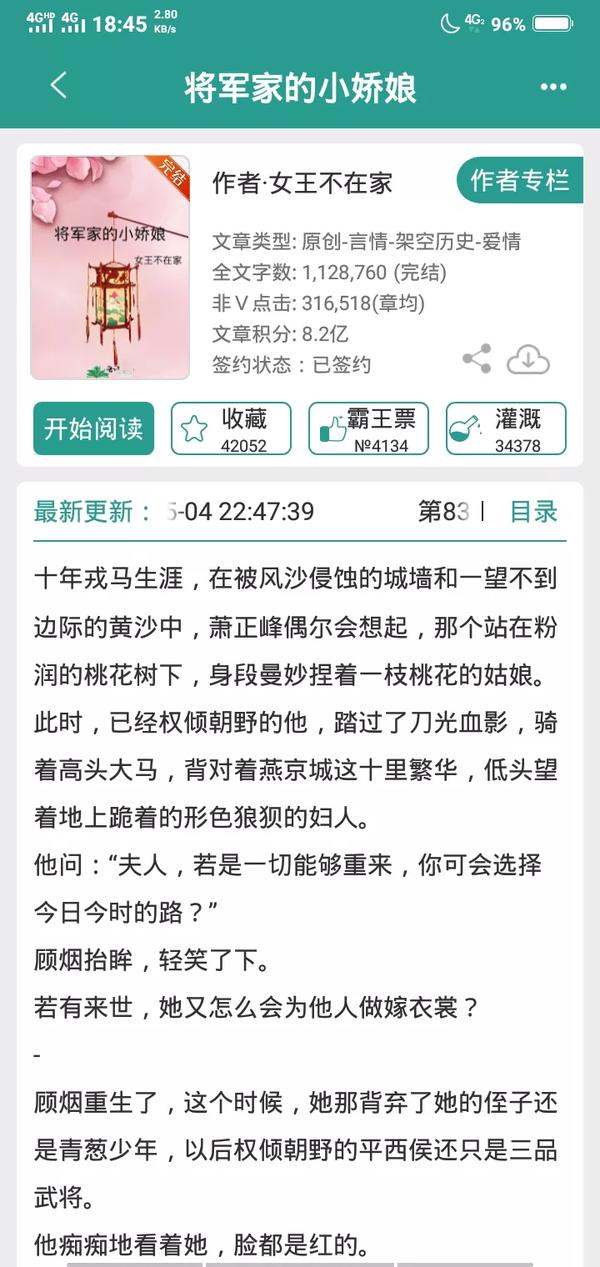Open the 作者专栏 author column
This screenshot has width=600, height=1267.
520,180
